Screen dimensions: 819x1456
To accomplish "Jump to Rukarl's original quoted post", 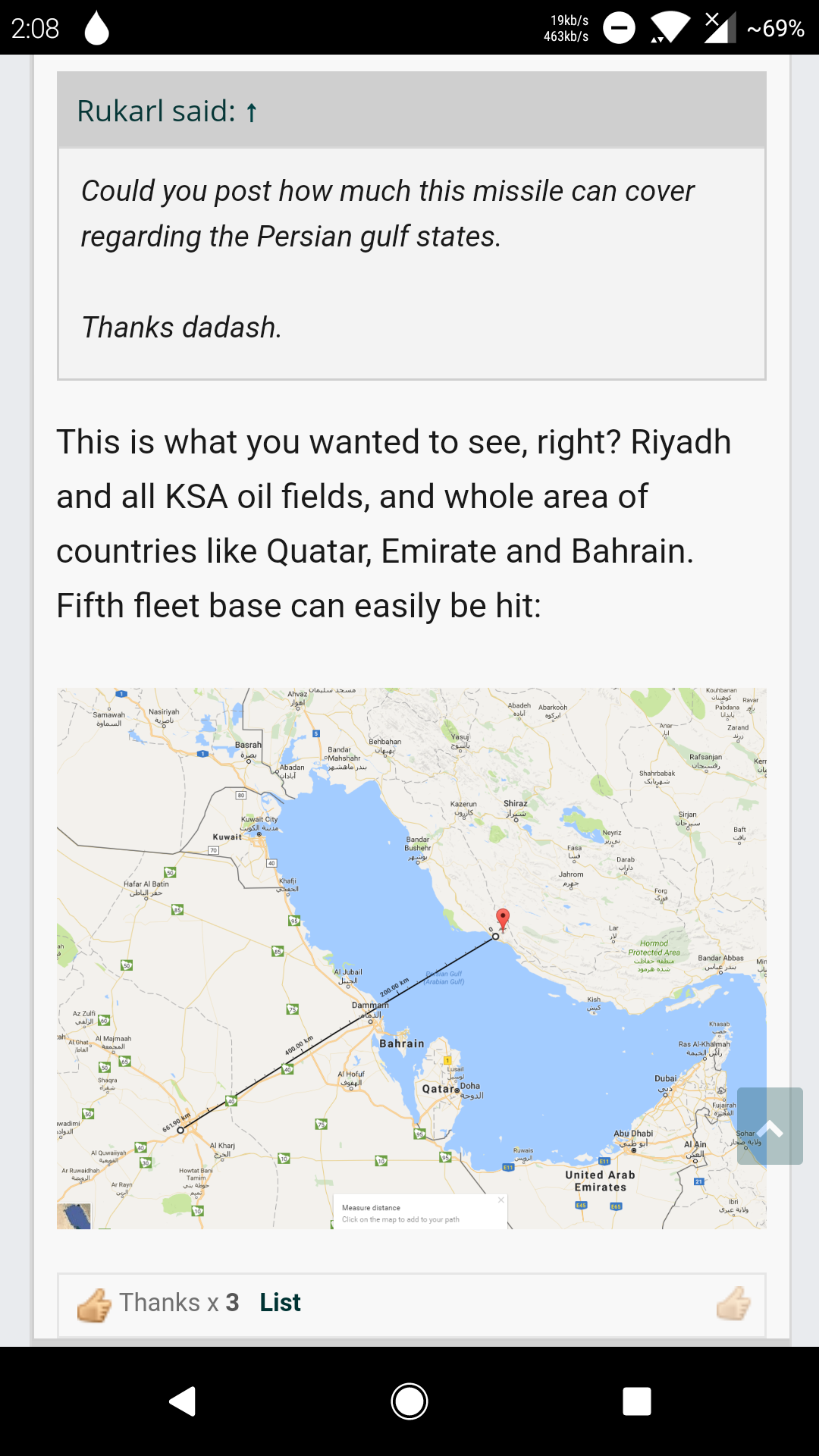I will [x=252, y=112].
